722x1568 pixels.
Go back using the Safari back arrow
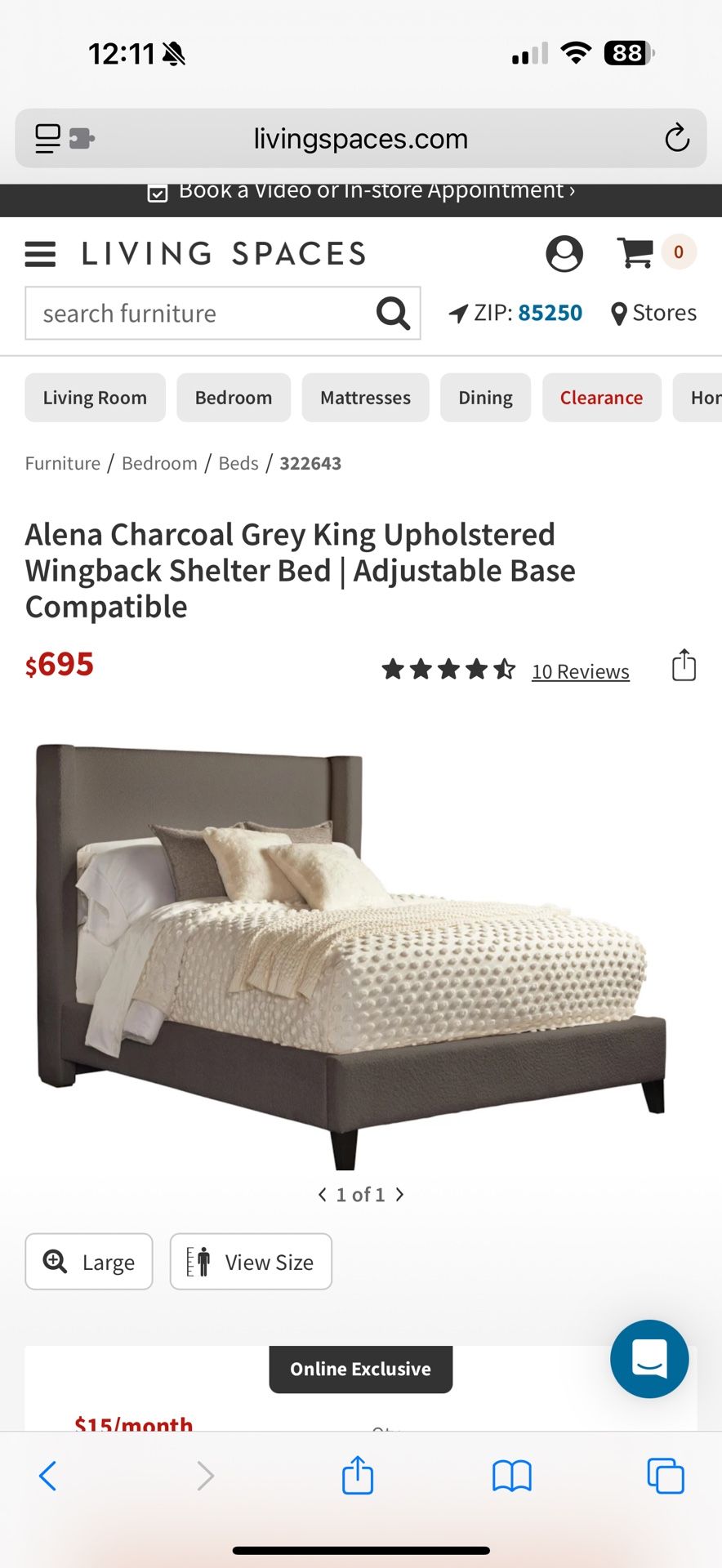[x=47, y=1476]
